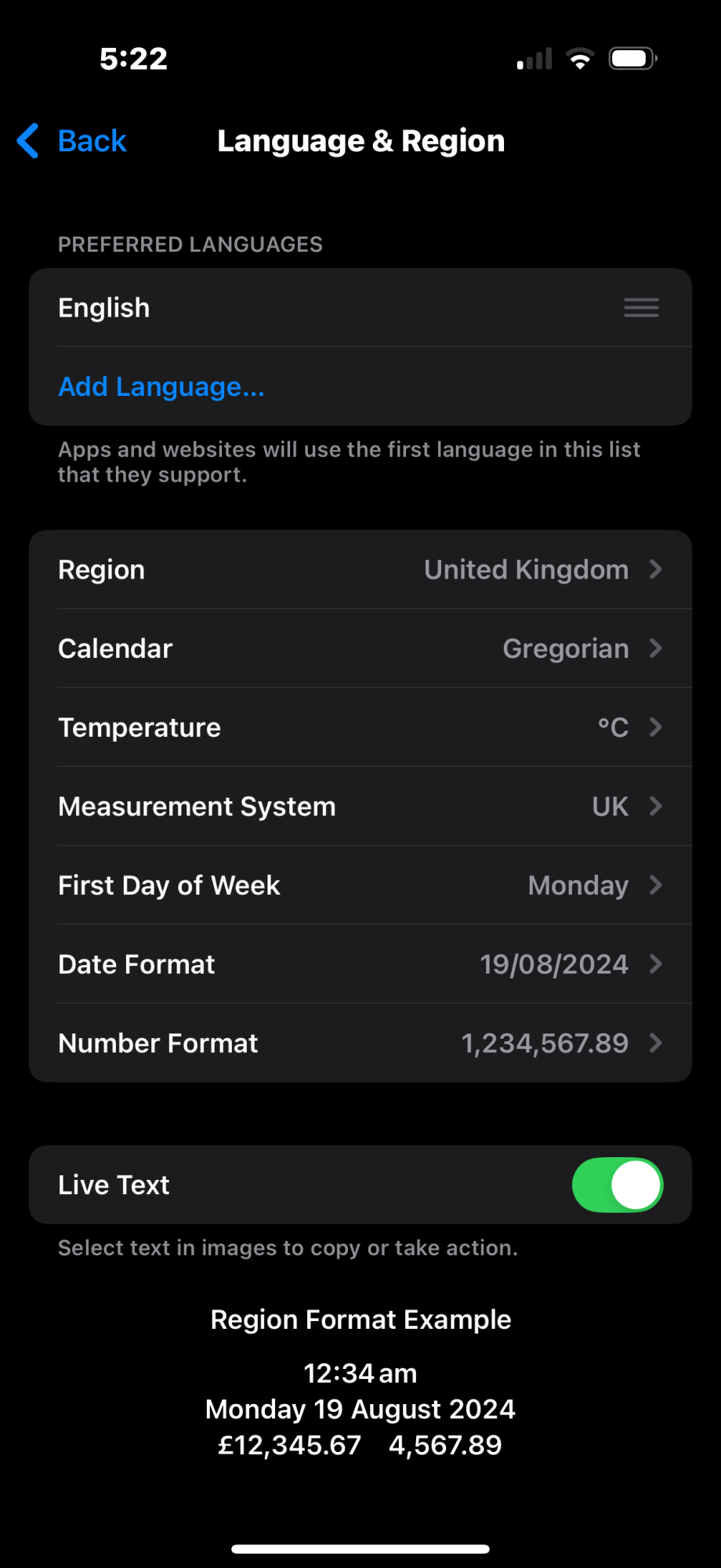This screenshot has height=1568, width=721.
Task: Select First Day of Week row
Action: 360,885
